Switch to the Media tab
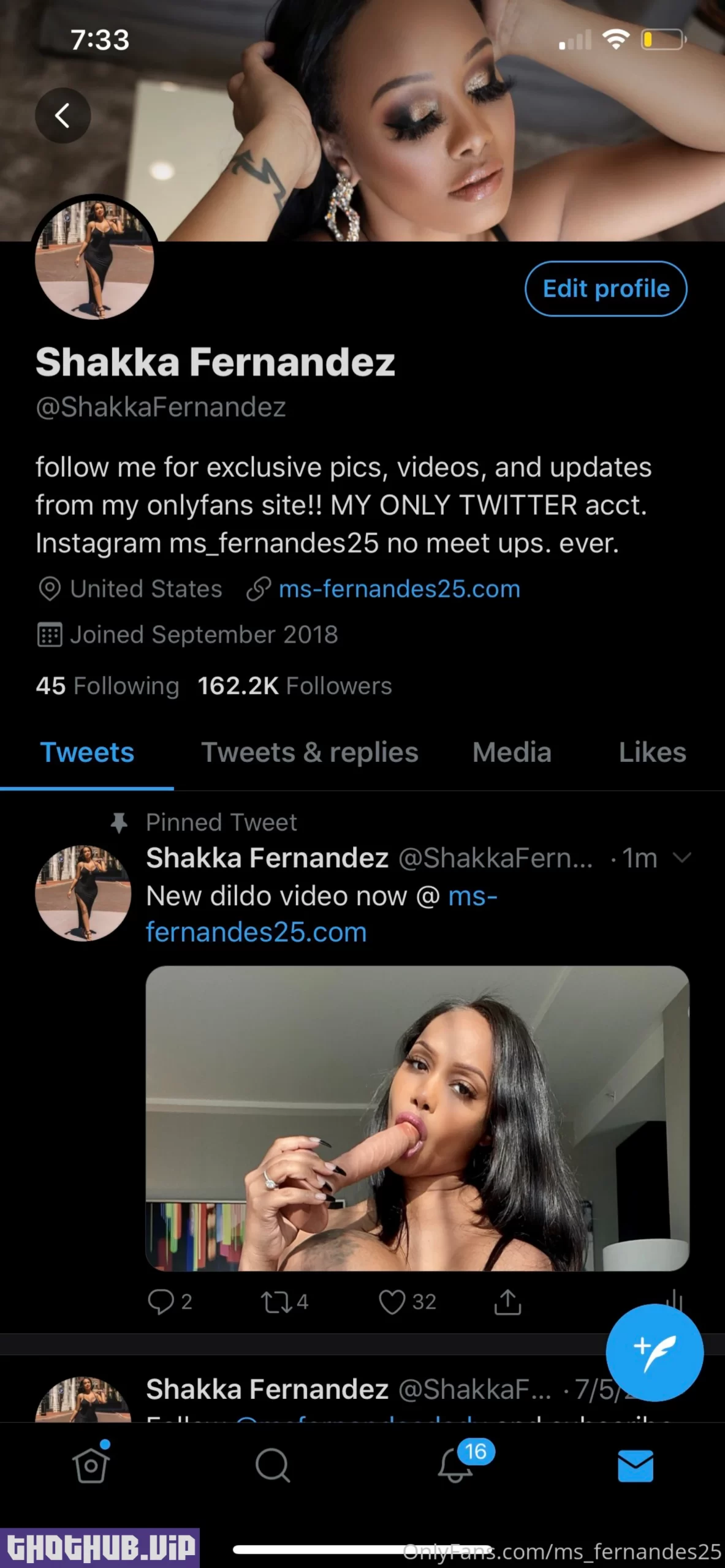The height and width of the screenshot is (1568, 725). coord(512,752)
